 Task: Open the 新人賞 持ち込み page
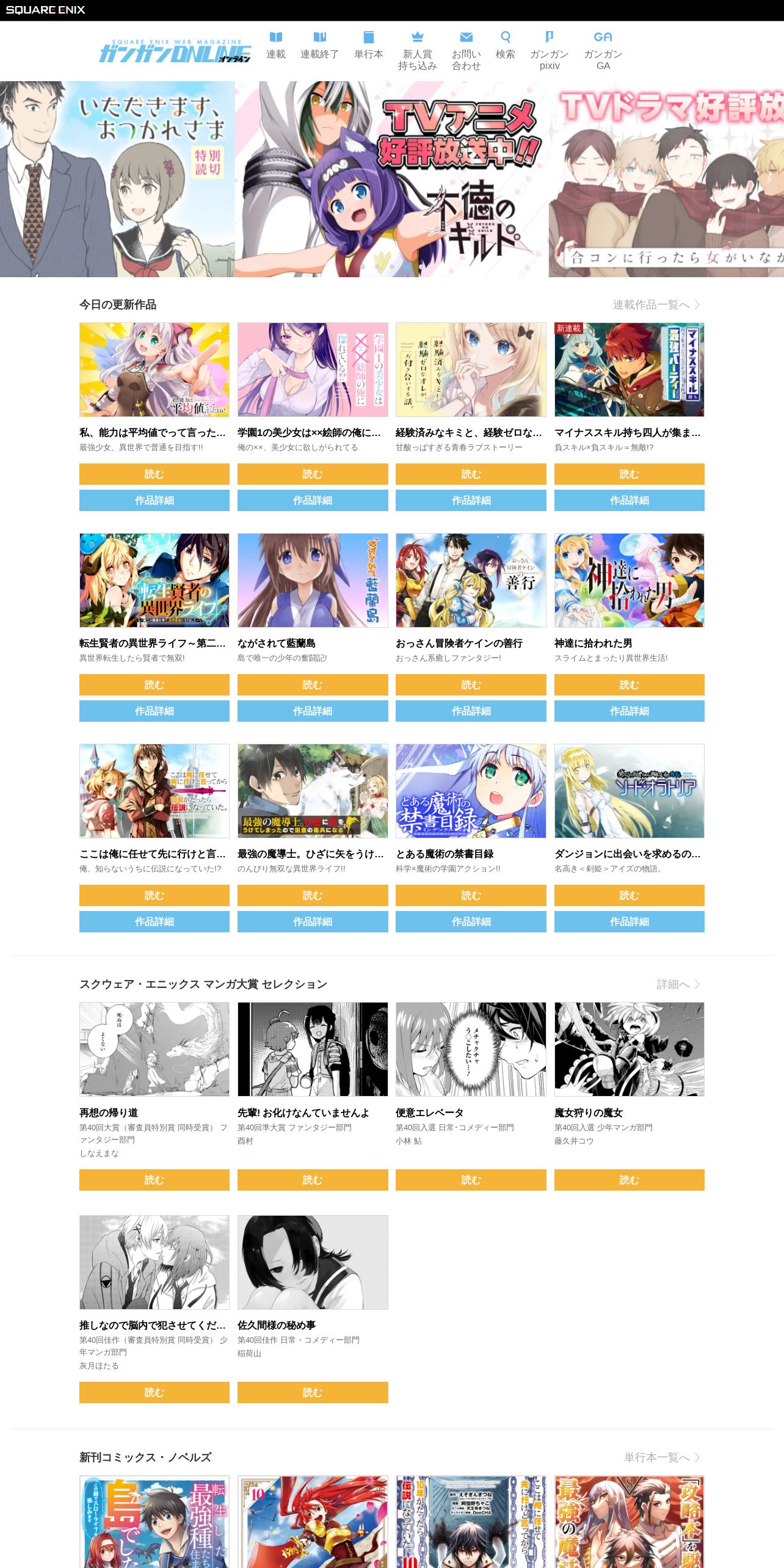pos(418,51)
